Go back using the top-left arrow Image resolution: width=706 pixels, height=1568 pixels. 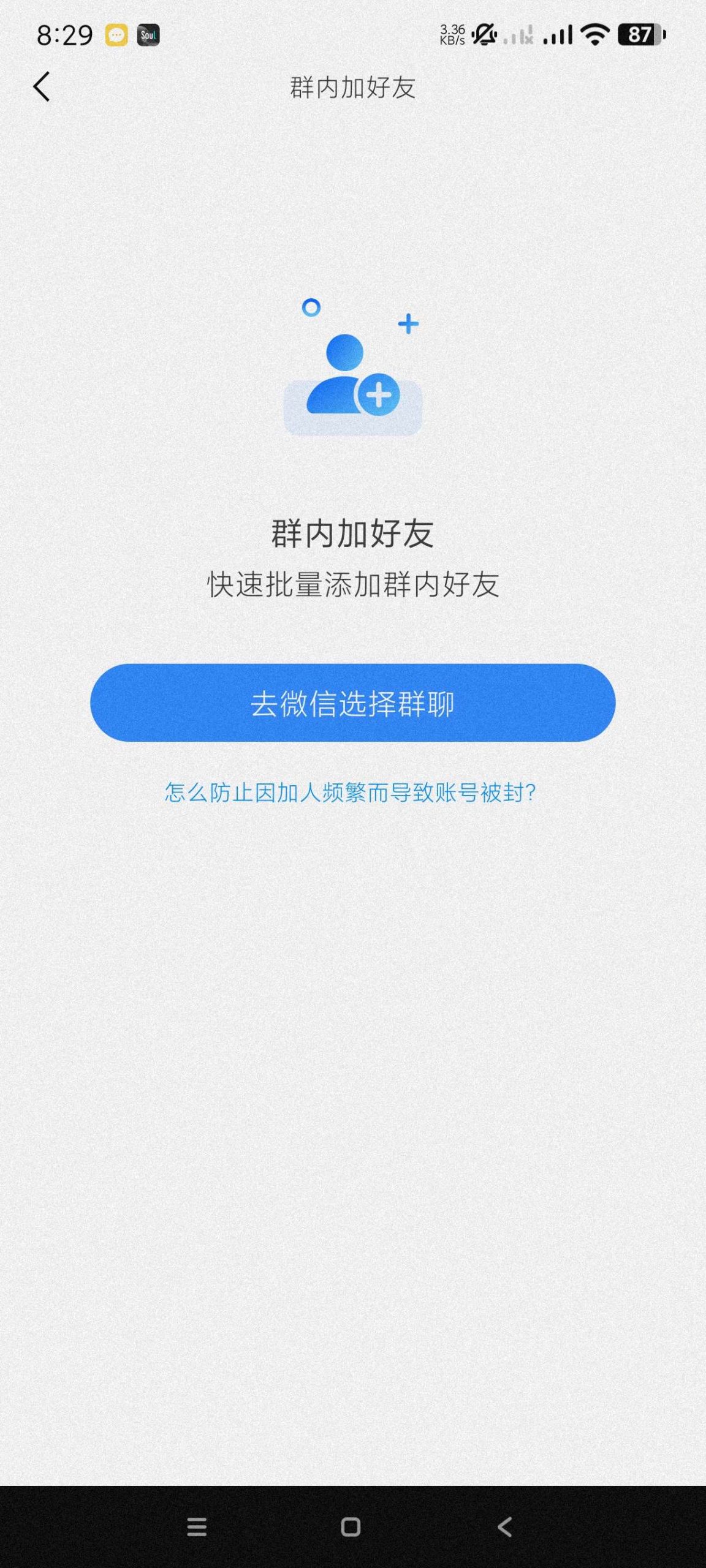click(x=41, y=87)
